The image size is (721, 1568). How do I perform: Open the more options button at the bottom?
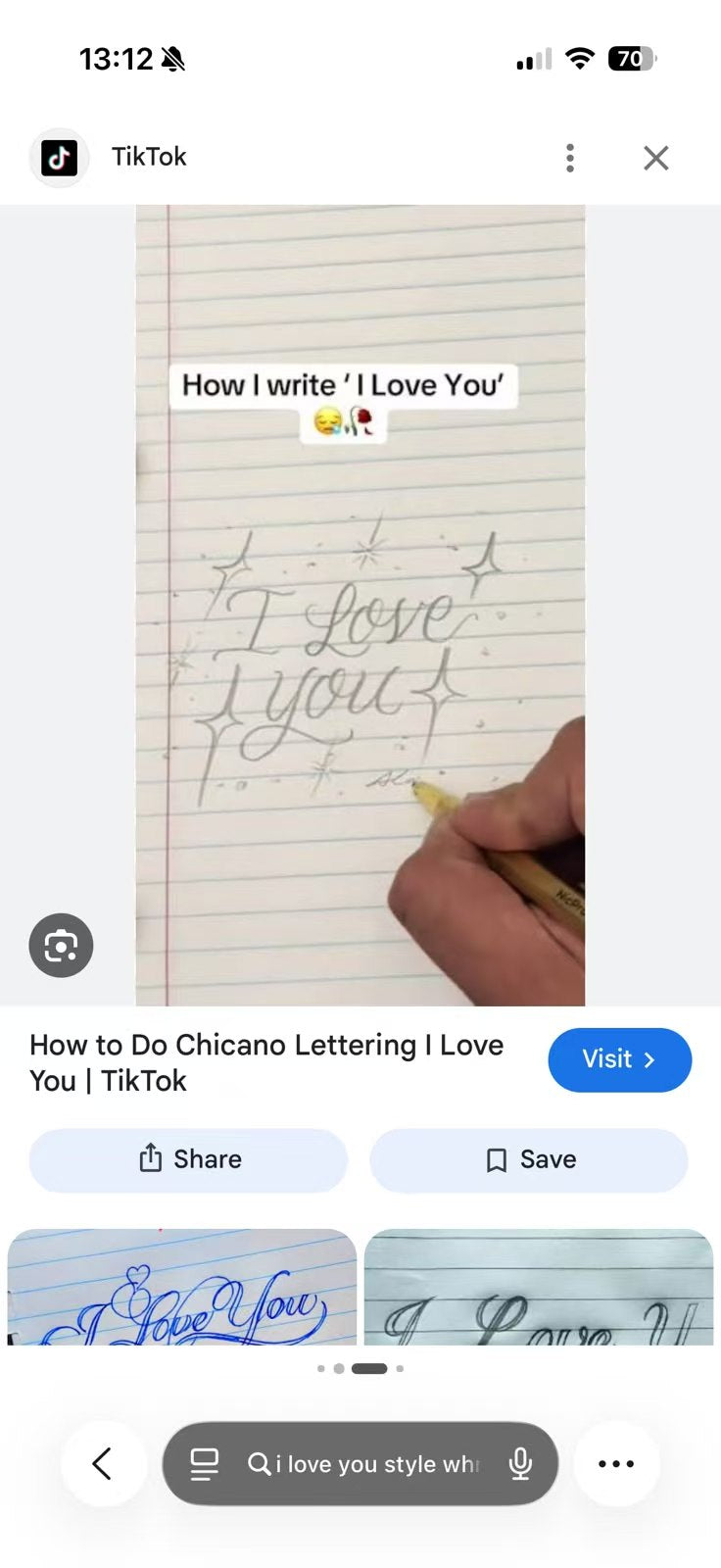click(616, 1463)
